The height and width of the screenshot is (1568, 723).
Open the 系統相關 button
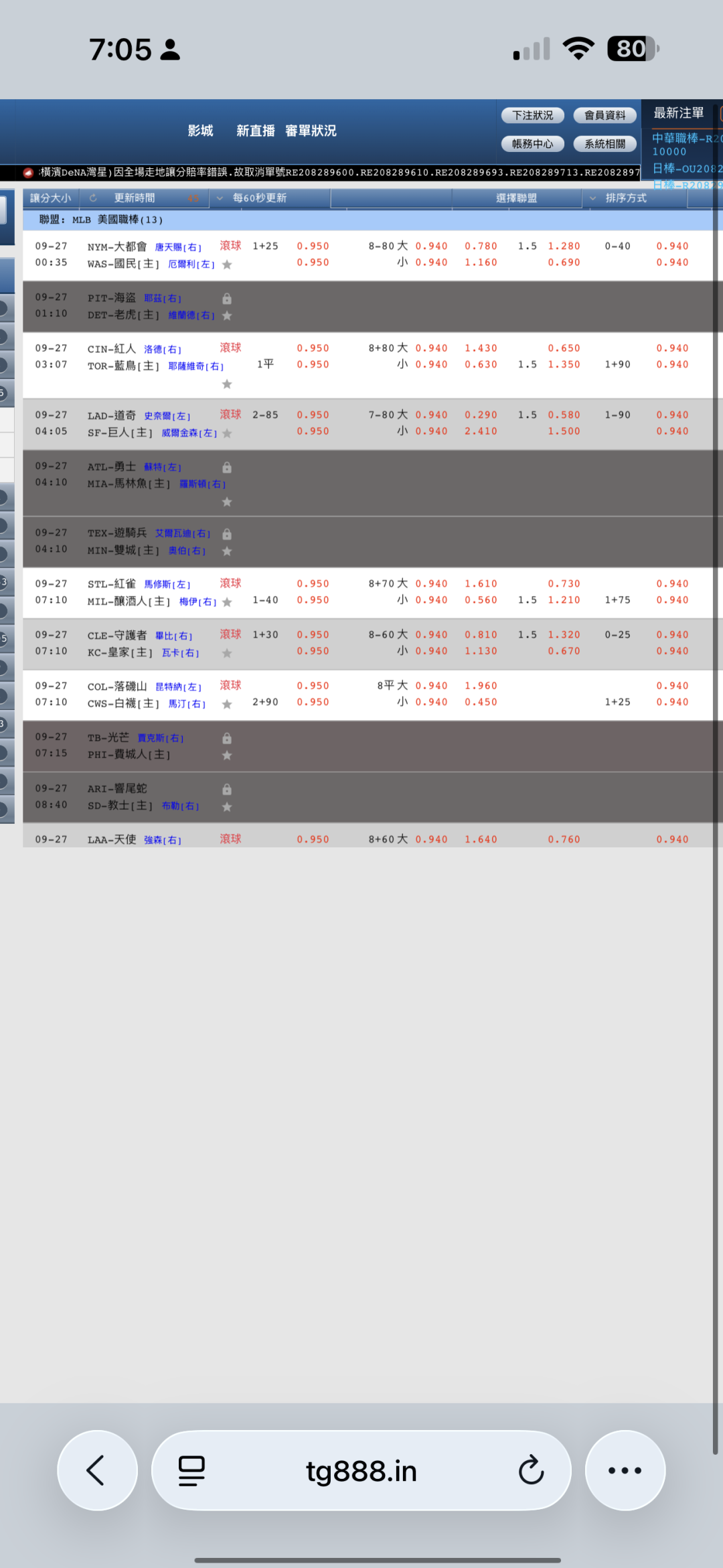pos(605,143)
